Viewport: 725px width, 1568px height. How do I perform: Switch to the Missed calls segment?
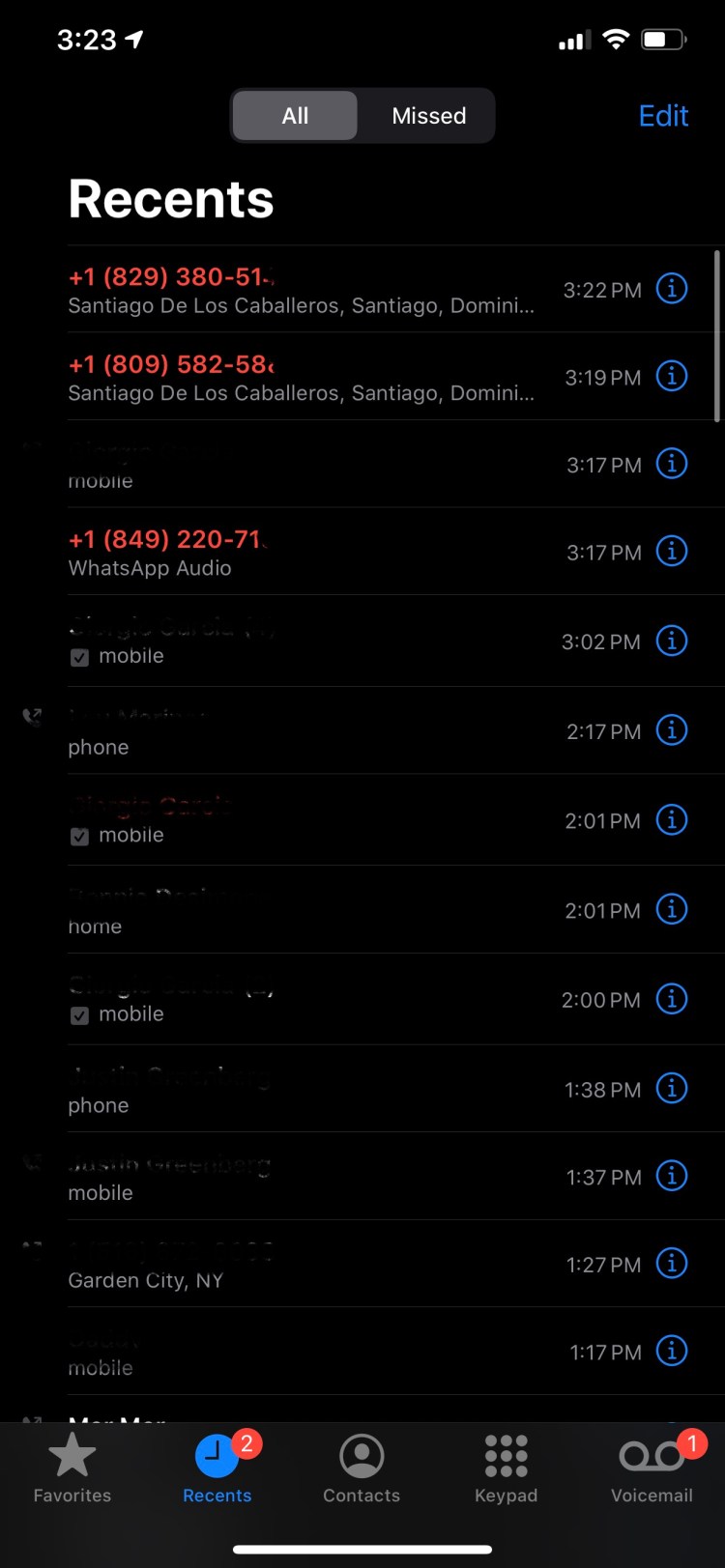coord(428,116)
